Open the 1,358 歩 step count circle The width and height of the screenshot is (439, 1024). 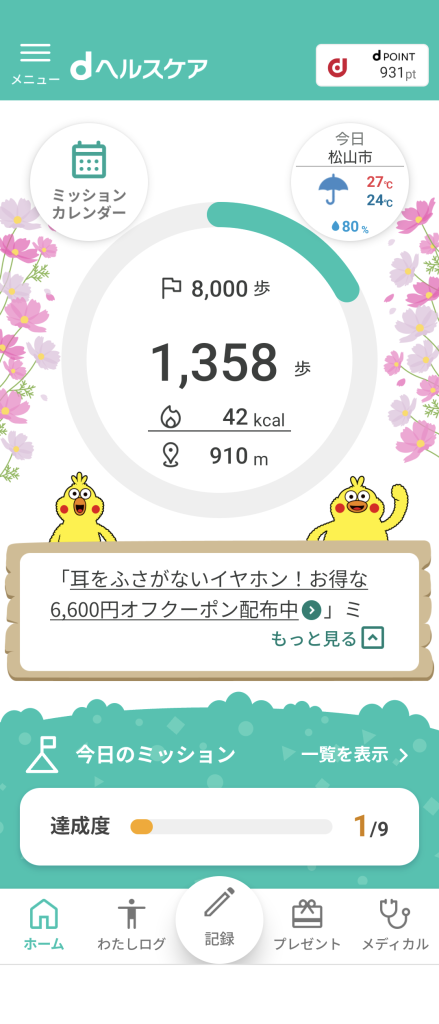coord(220,360)
